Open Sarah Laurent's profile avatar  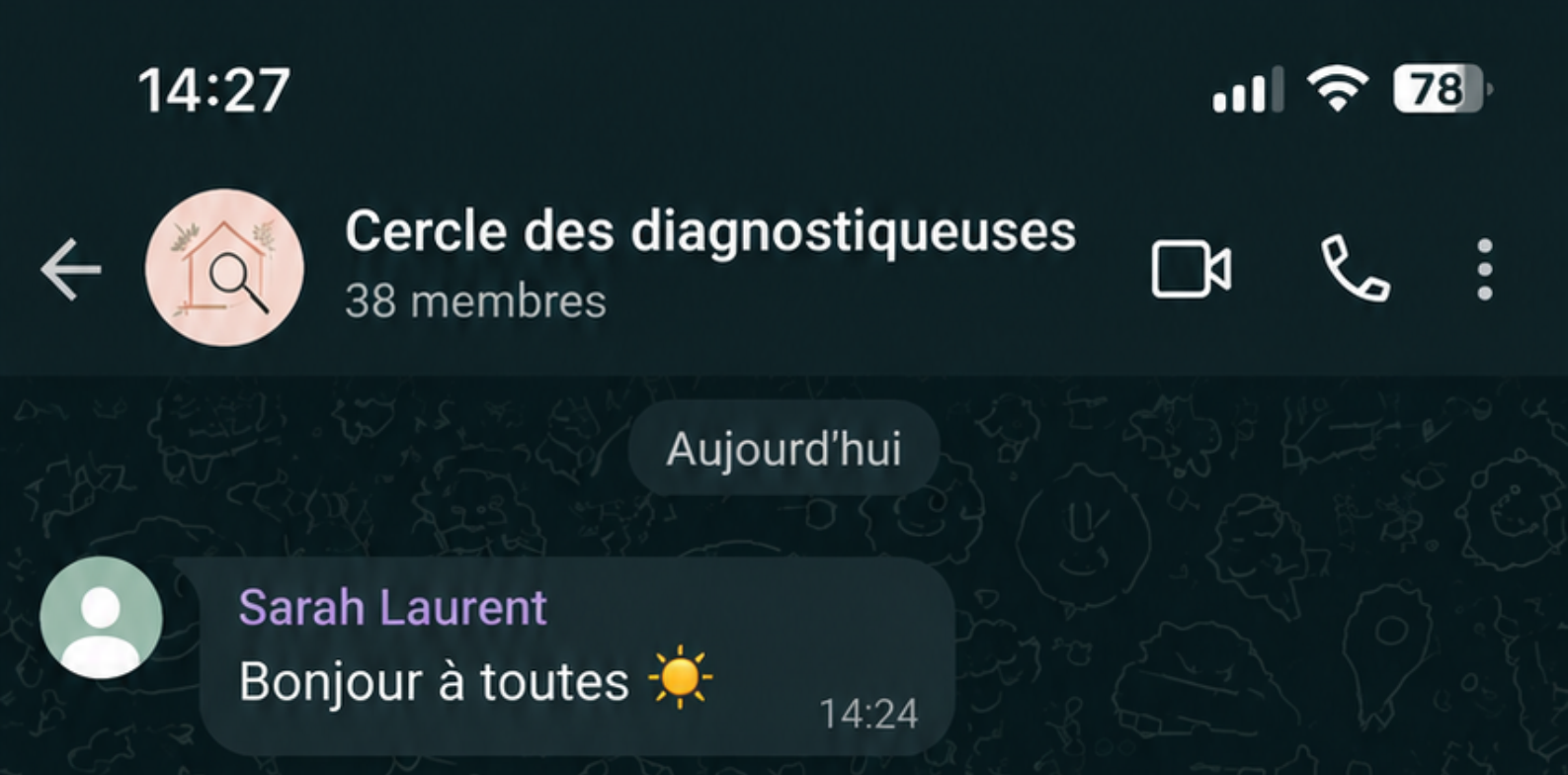point(101,618)
